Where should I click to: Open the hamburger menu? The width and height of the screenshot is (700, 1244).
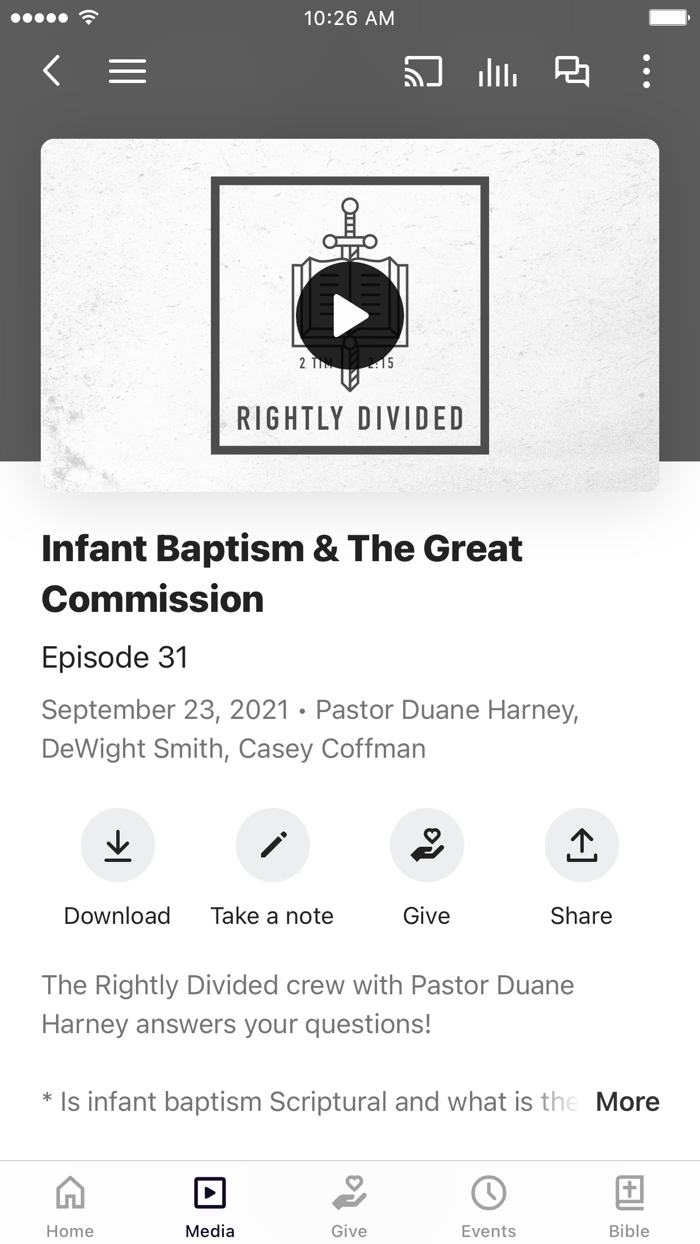coord(127,71)
